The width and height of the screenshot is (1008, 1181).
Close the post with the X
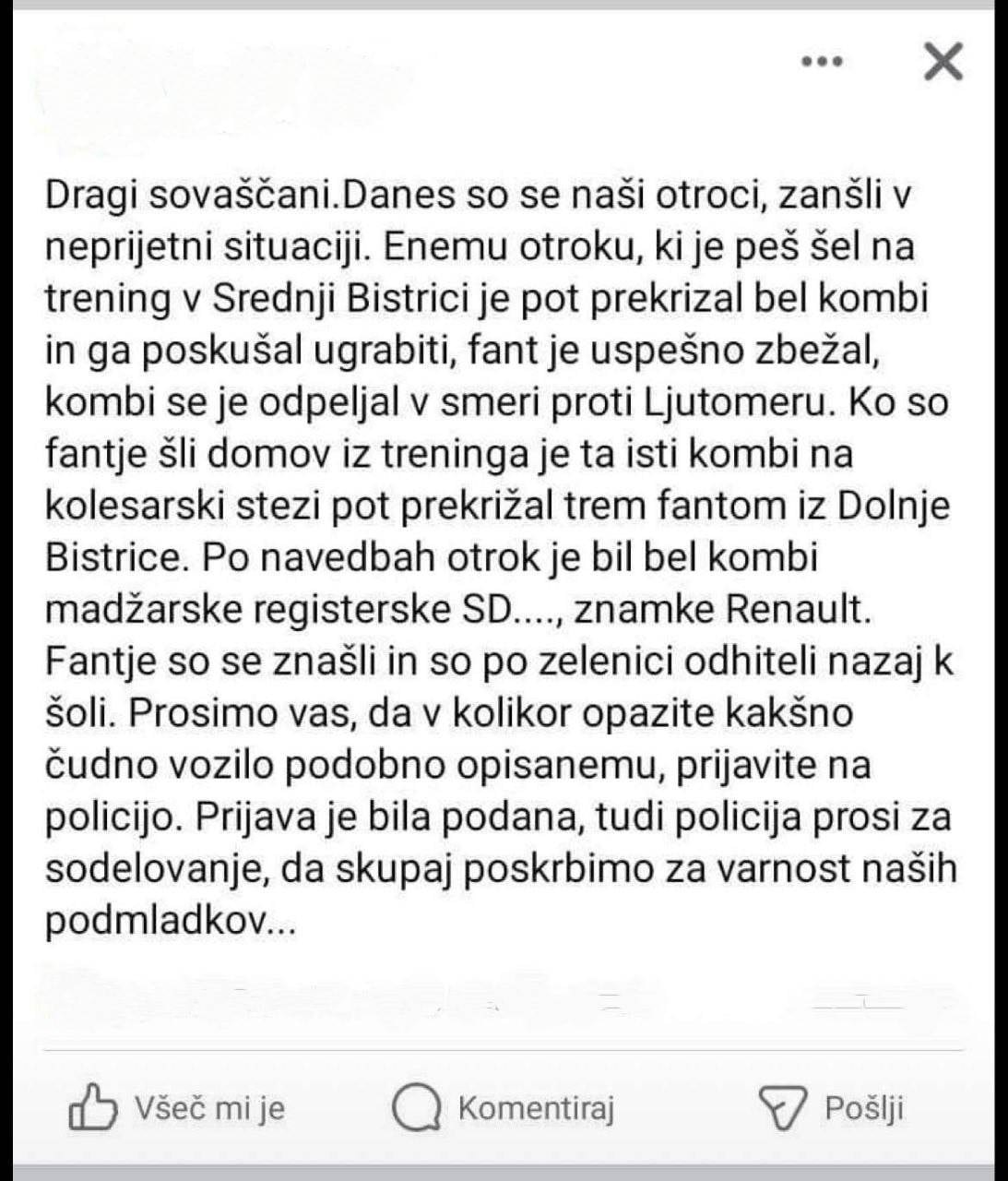tap(943, 62)
